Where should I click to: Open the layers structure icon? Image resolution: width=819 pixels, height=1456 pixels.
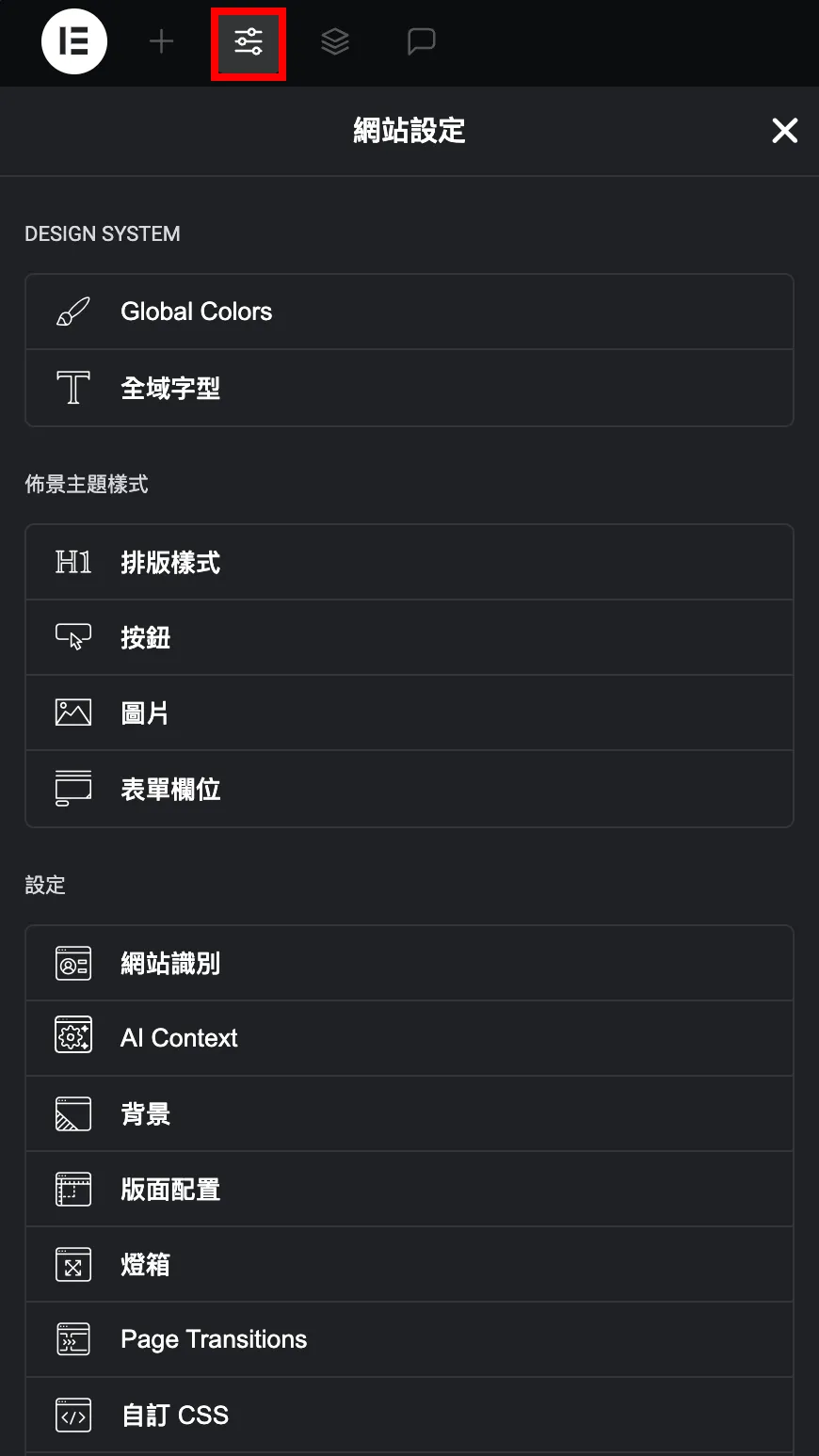(335, 41)
